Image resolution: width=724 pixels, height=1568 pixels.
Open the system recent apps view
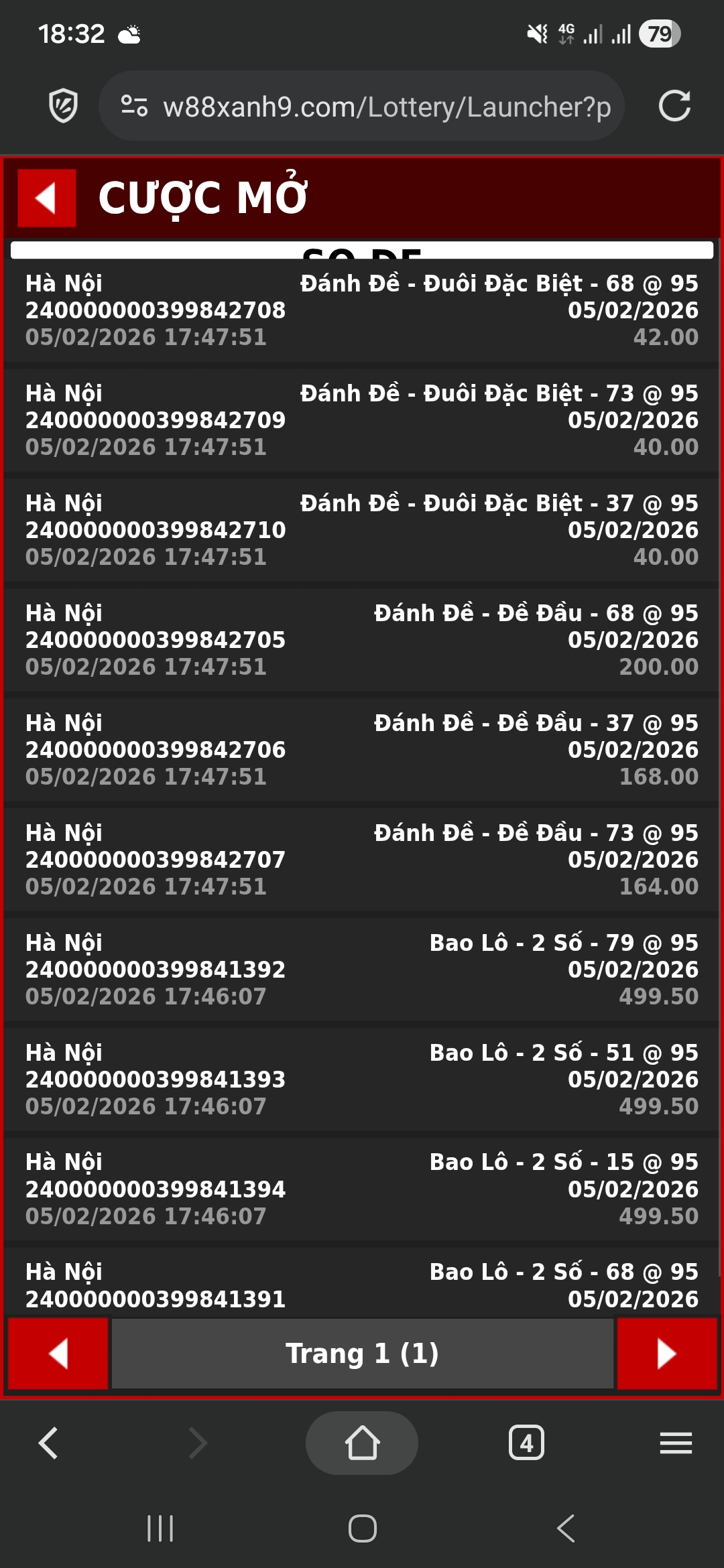tap(160, 1528)
